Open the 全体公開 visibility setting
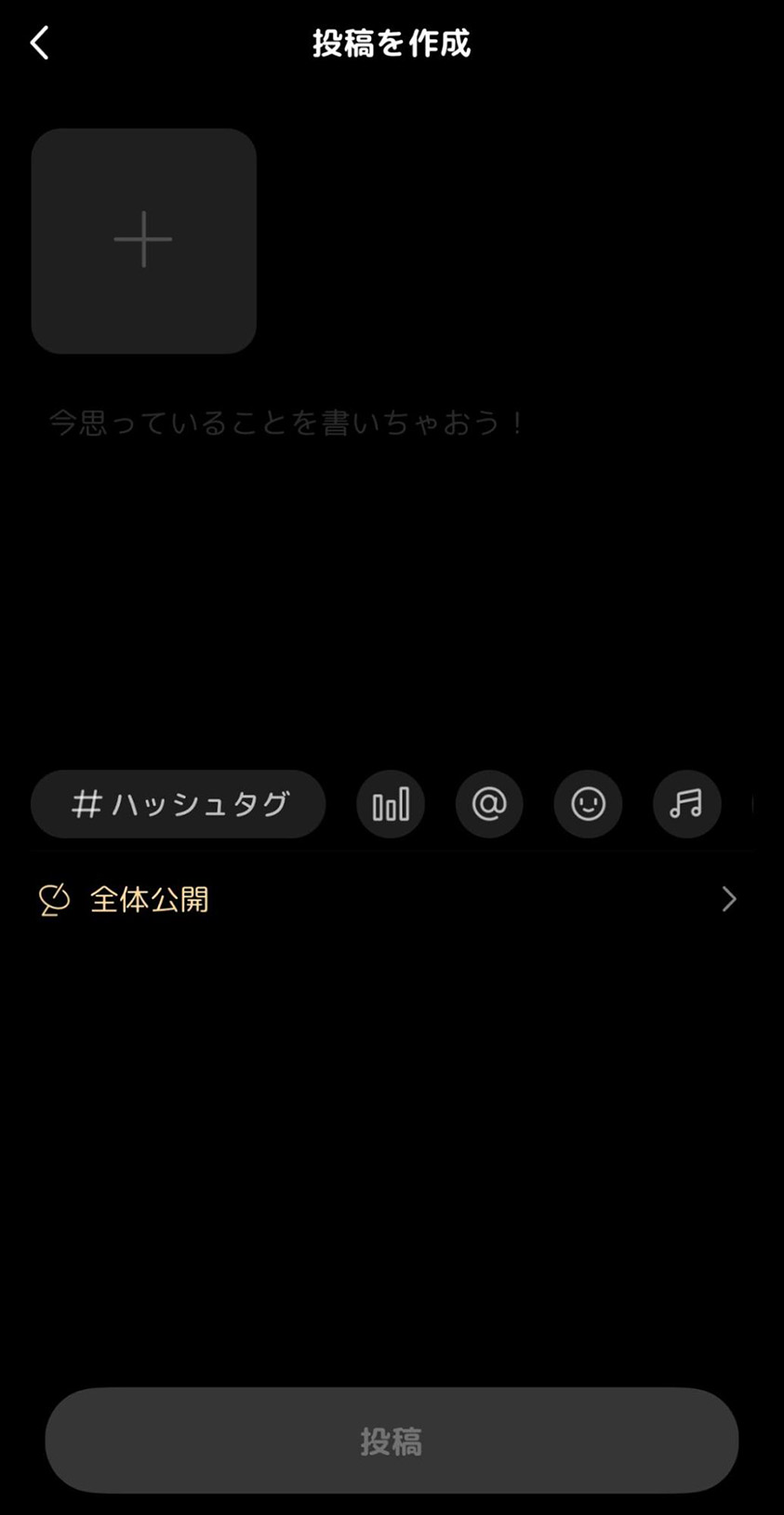 point(389,899)
